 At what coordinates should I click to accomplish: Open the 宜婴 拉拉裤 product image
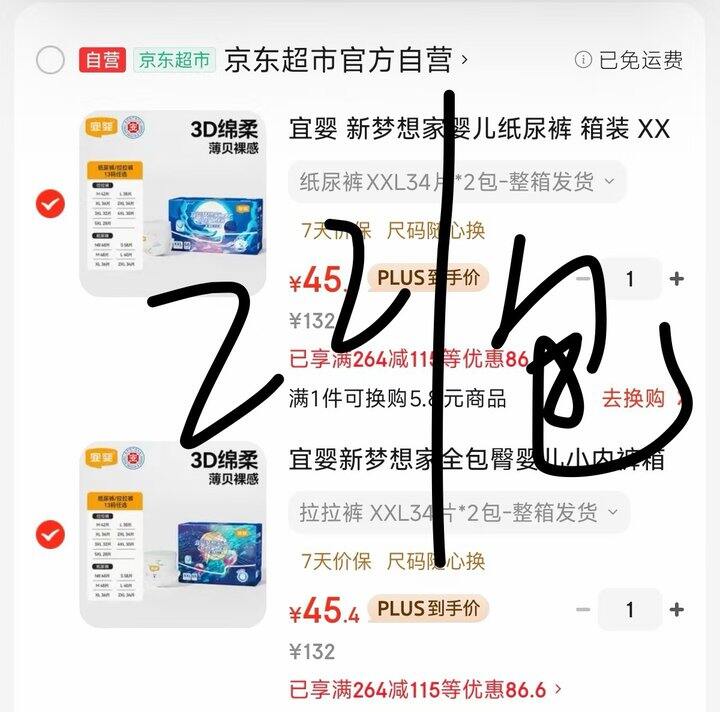(173, 534)
